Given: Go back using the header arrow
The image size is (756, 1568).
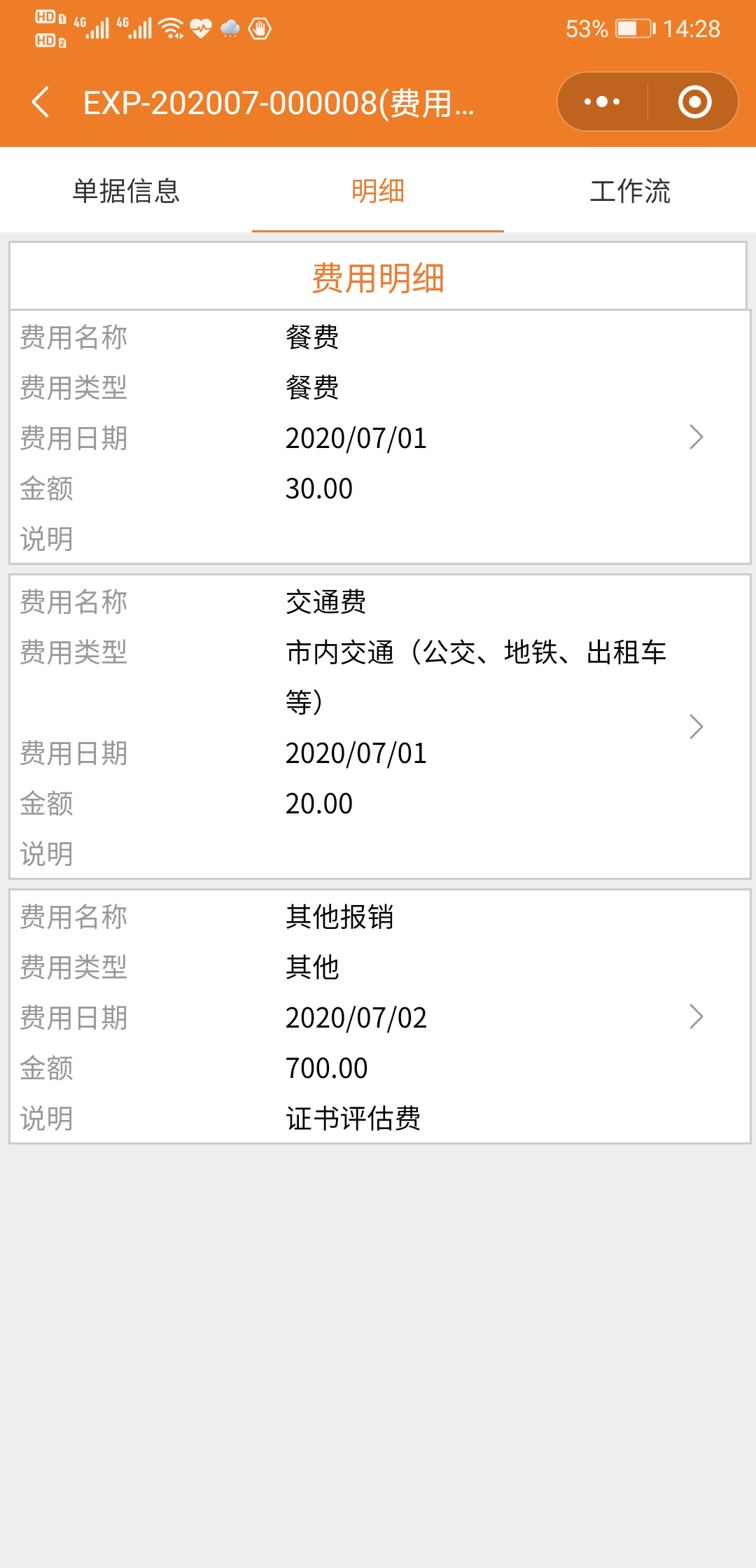Looking at the screenshot, I should [x=41, y=102].
